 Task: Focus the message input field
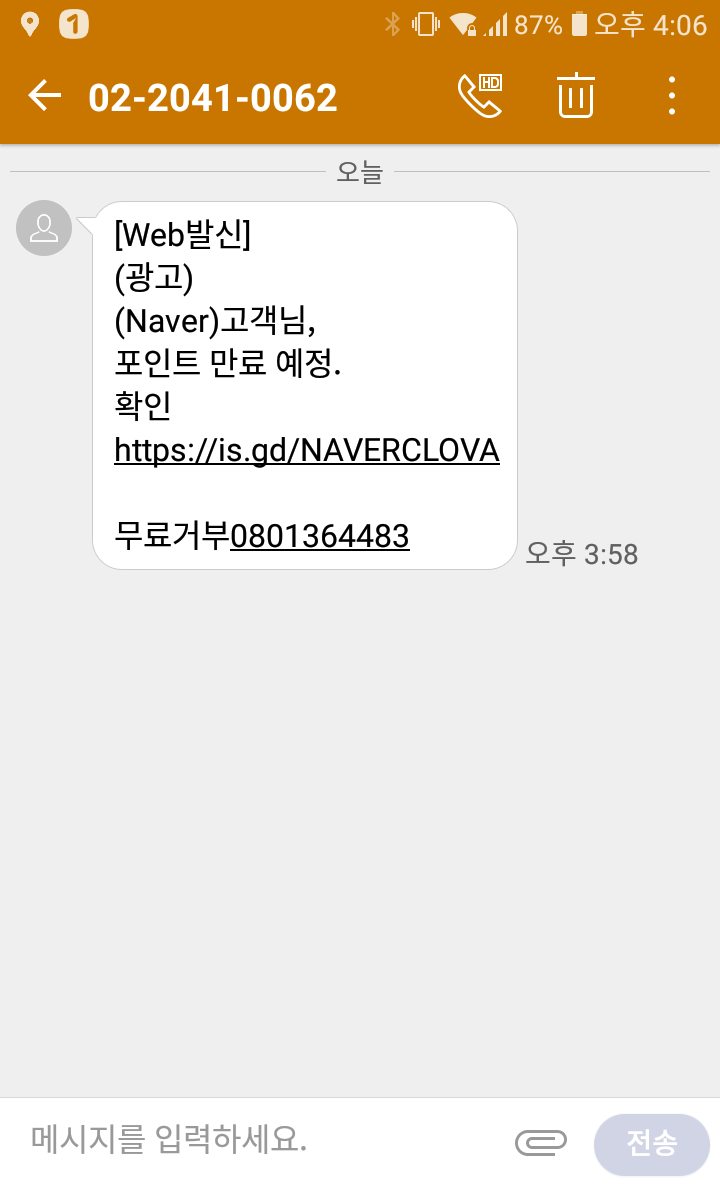260,1140
